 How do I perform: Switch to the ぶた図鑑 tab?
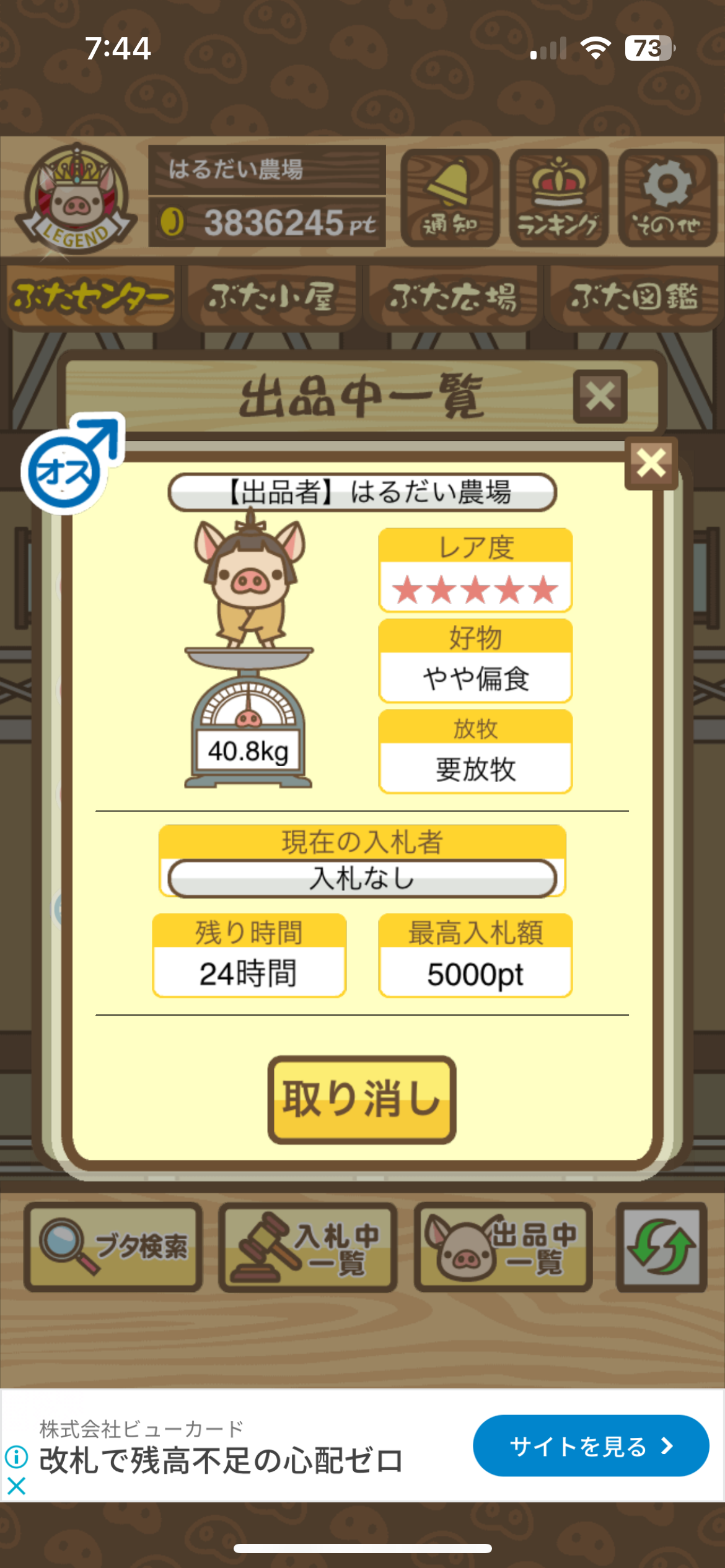[634, 297]
